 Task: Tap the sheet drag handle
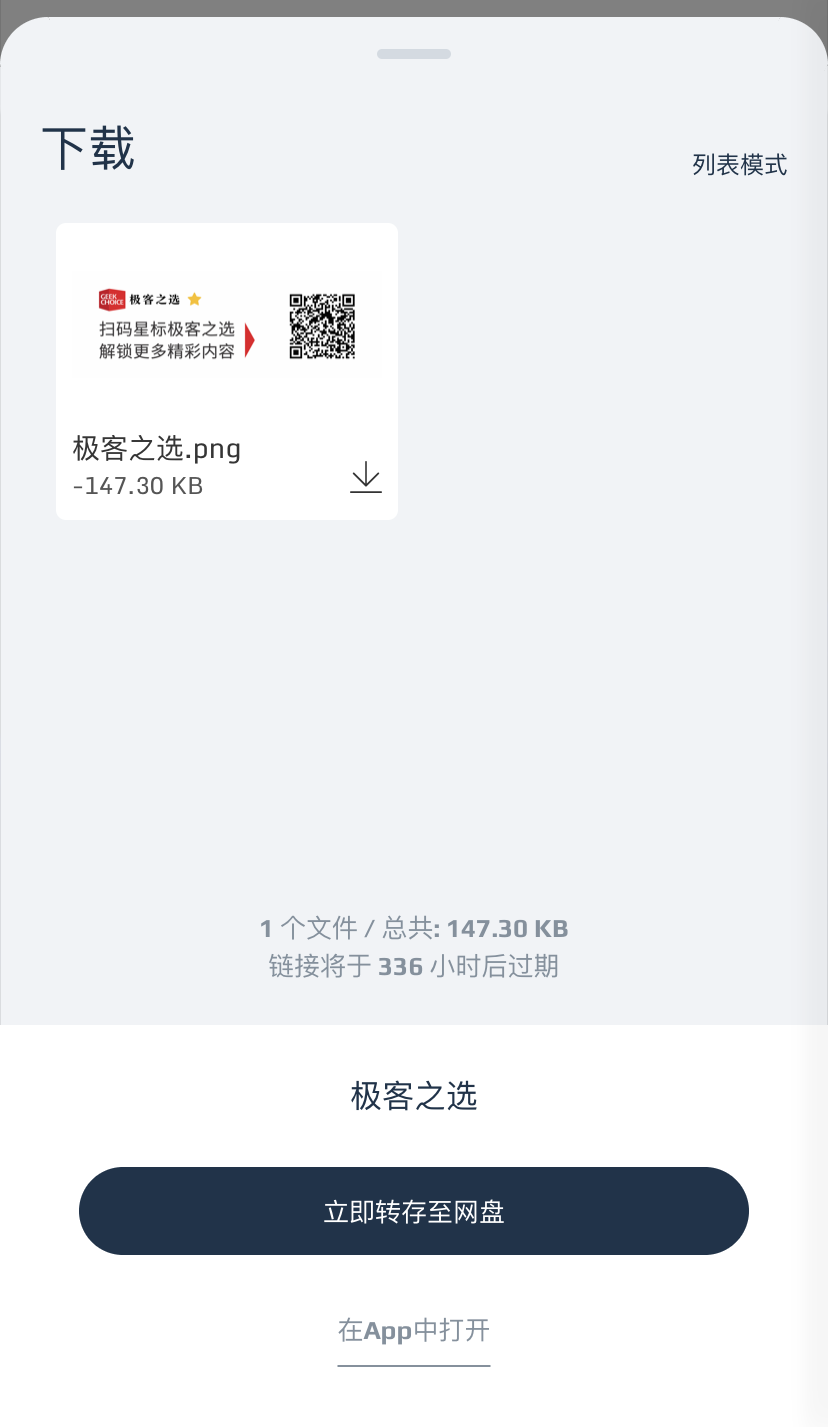tap(414, 54)
